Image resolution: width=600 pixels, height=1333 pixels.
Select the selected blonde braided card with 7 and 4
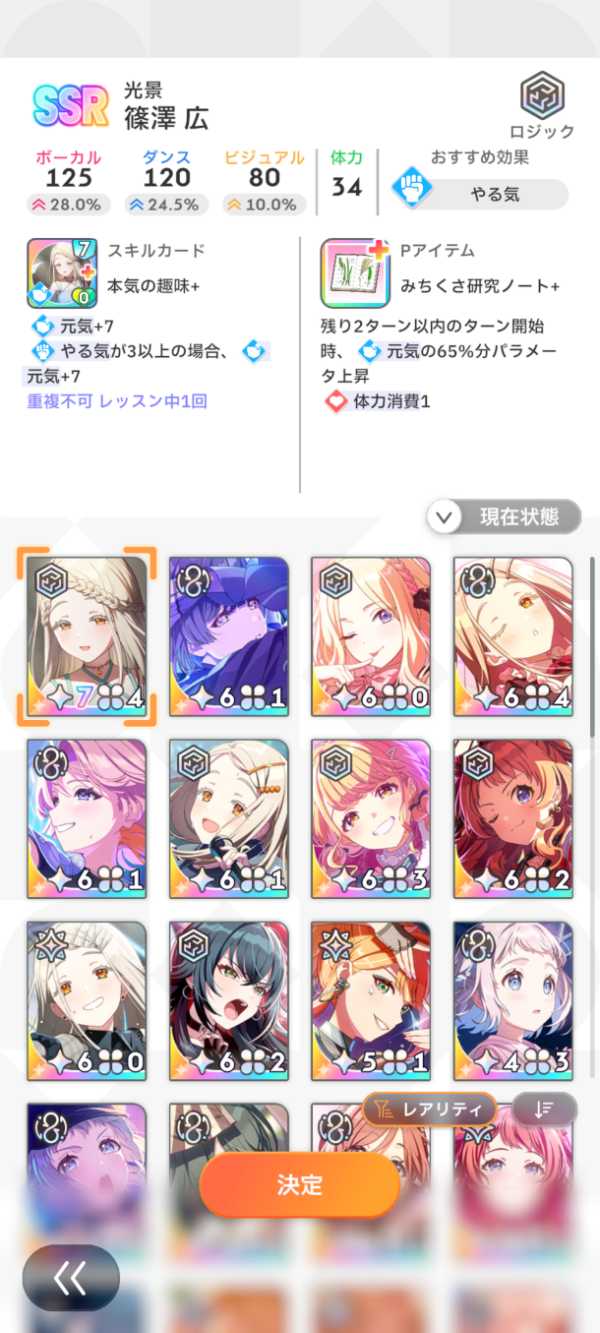pyautogui.click(x=87, y=634)
